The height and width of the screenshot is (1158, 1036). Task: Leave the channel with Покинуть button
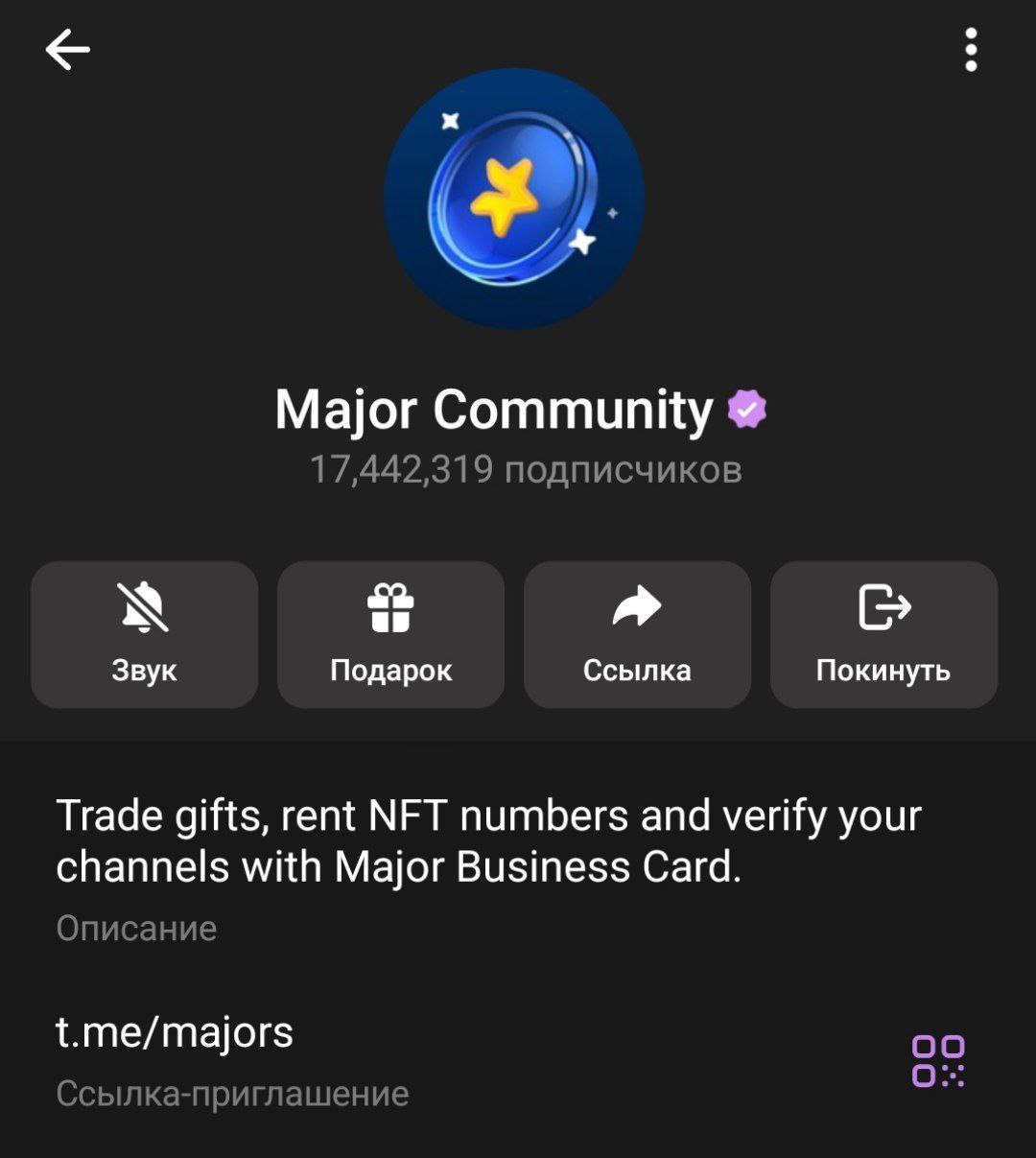click(883, 635)
